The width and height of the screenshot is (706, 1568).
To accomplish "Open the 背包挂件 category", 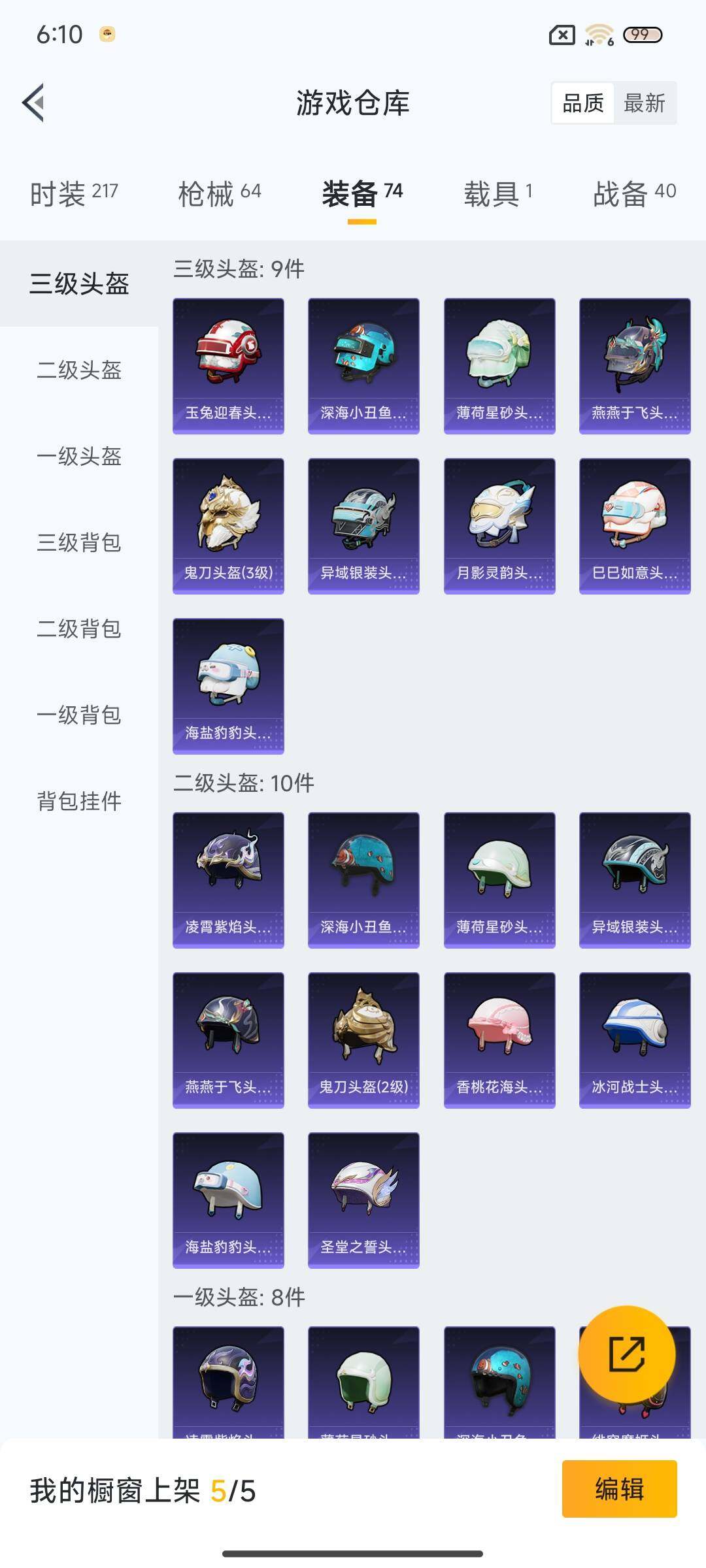I will [x=79, y=801].
